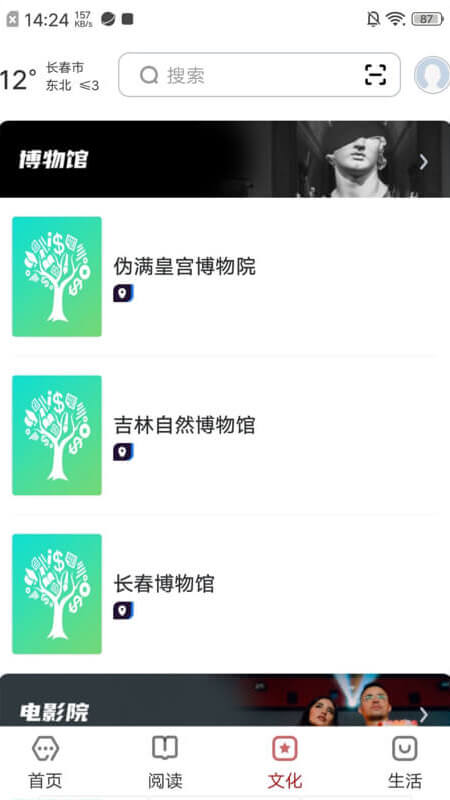Open 伪满皇宫博物院 entry
Viewport: 450px width, 800px height.
[x=225, y=277]
